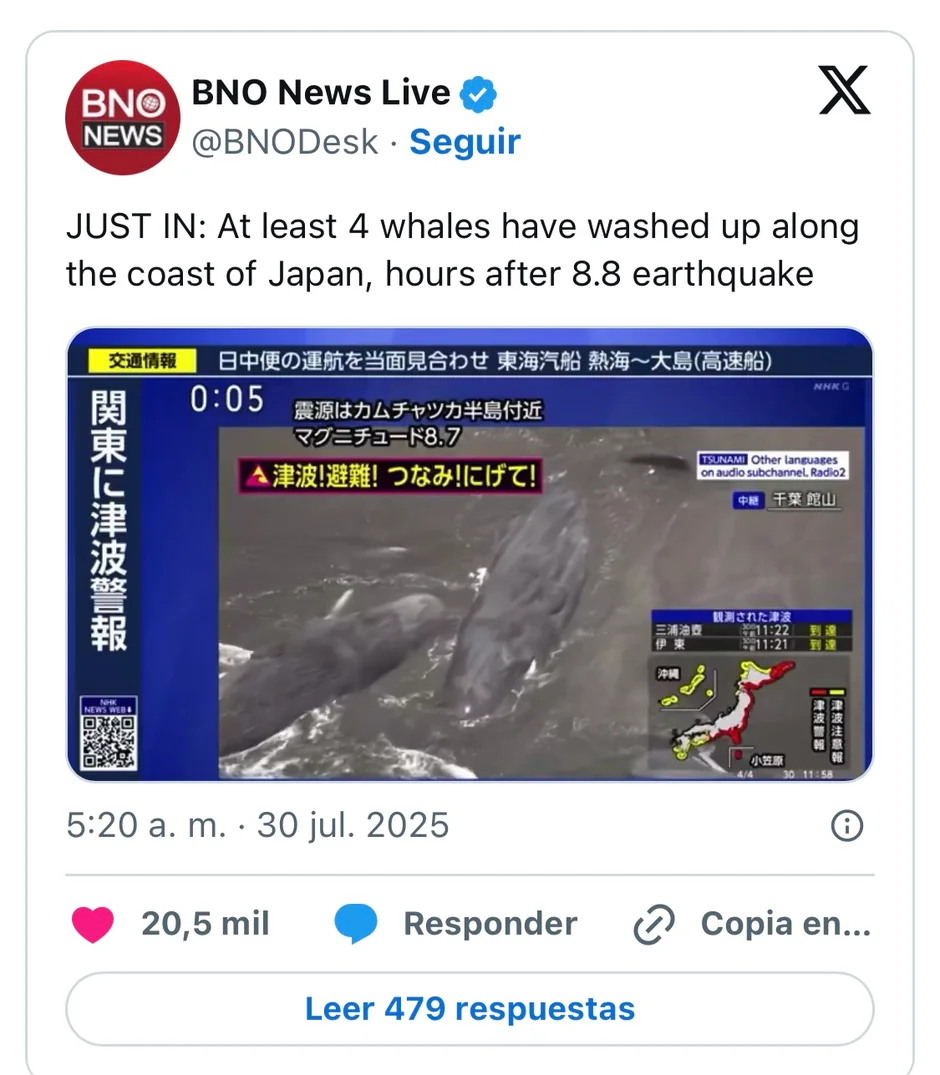Viewport: 940px width, 1075px height.
Task: Open the BNO News profile picture
Action: point(122,118)
